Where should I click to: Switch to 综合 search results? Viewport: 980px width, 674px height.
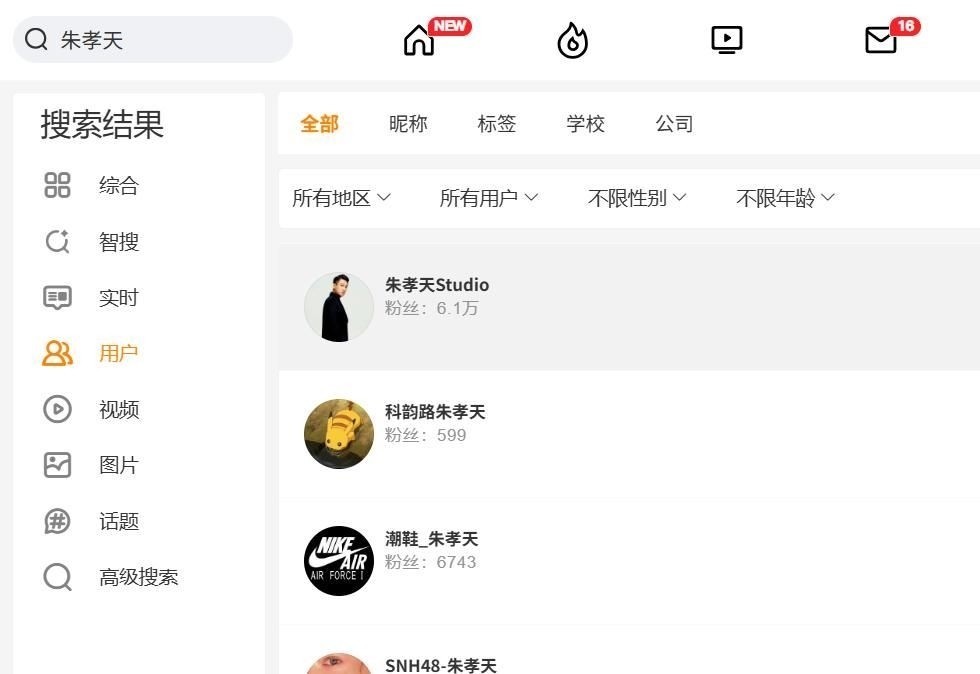click(x=118, y=186)
